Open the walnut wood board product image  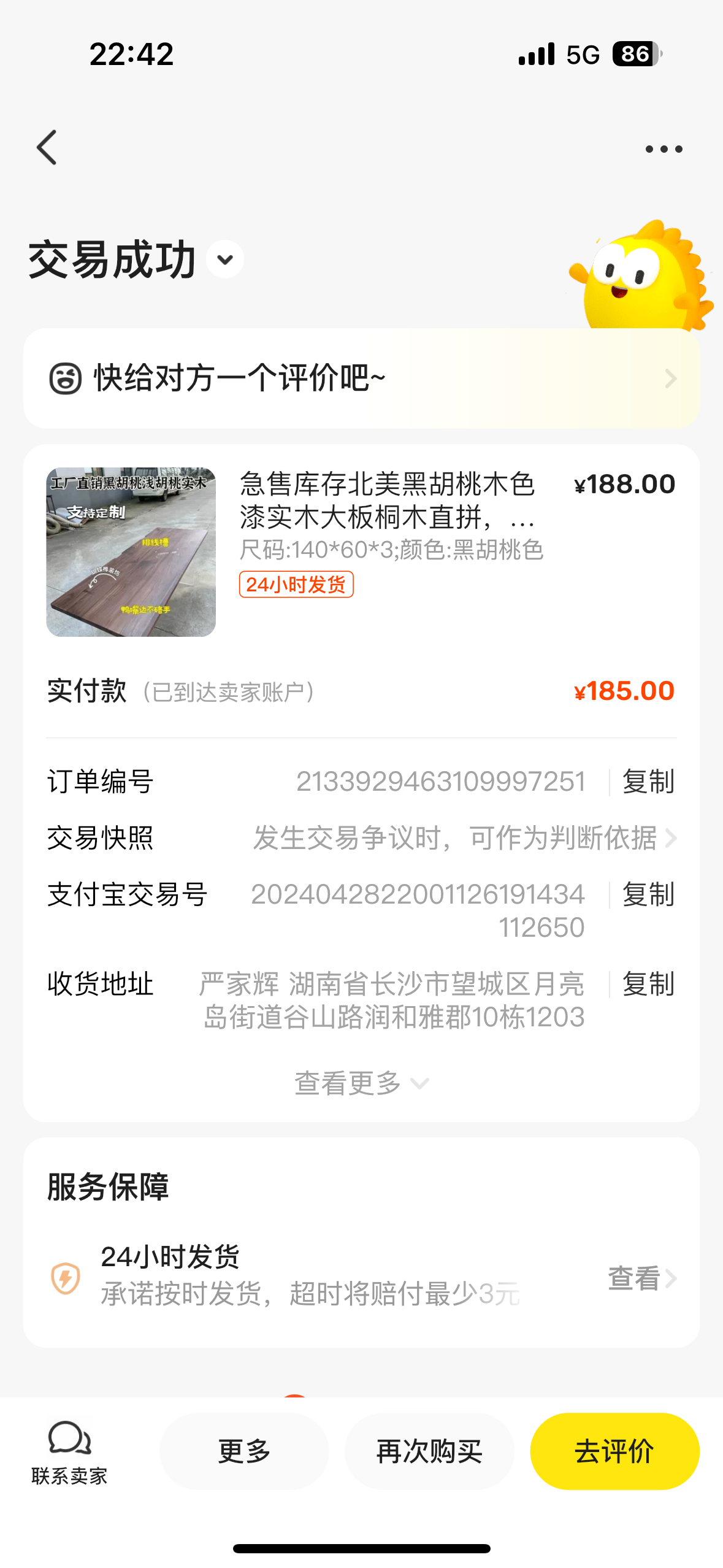click(x=131, y=552)
